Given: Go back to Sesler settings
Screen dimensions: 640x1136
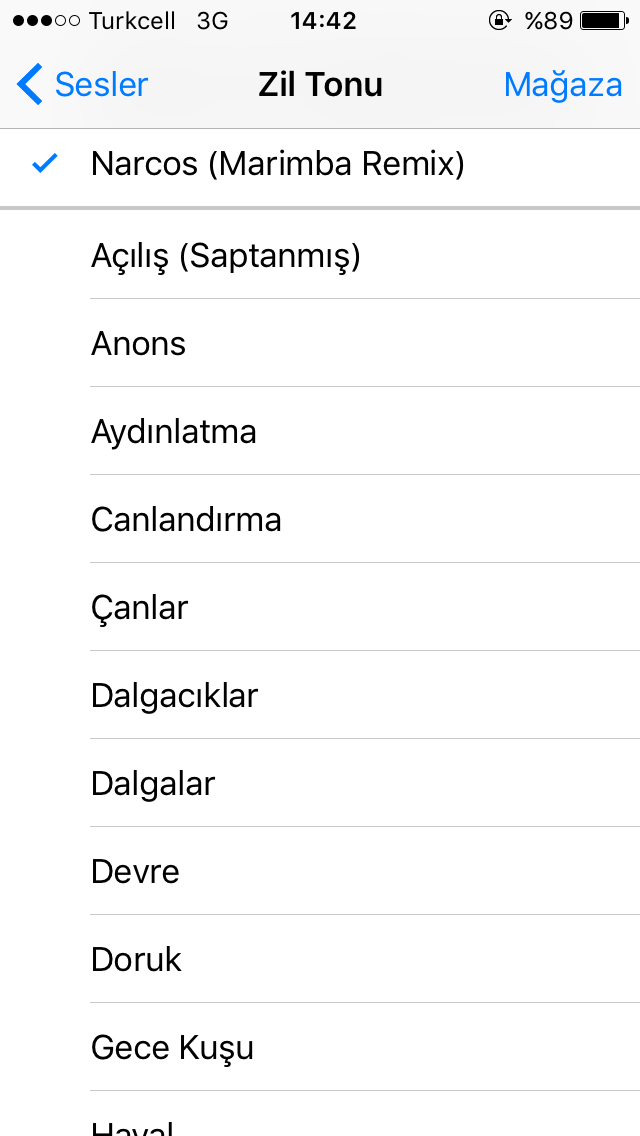Looking at the screenshot, I should tap(82, 84).
